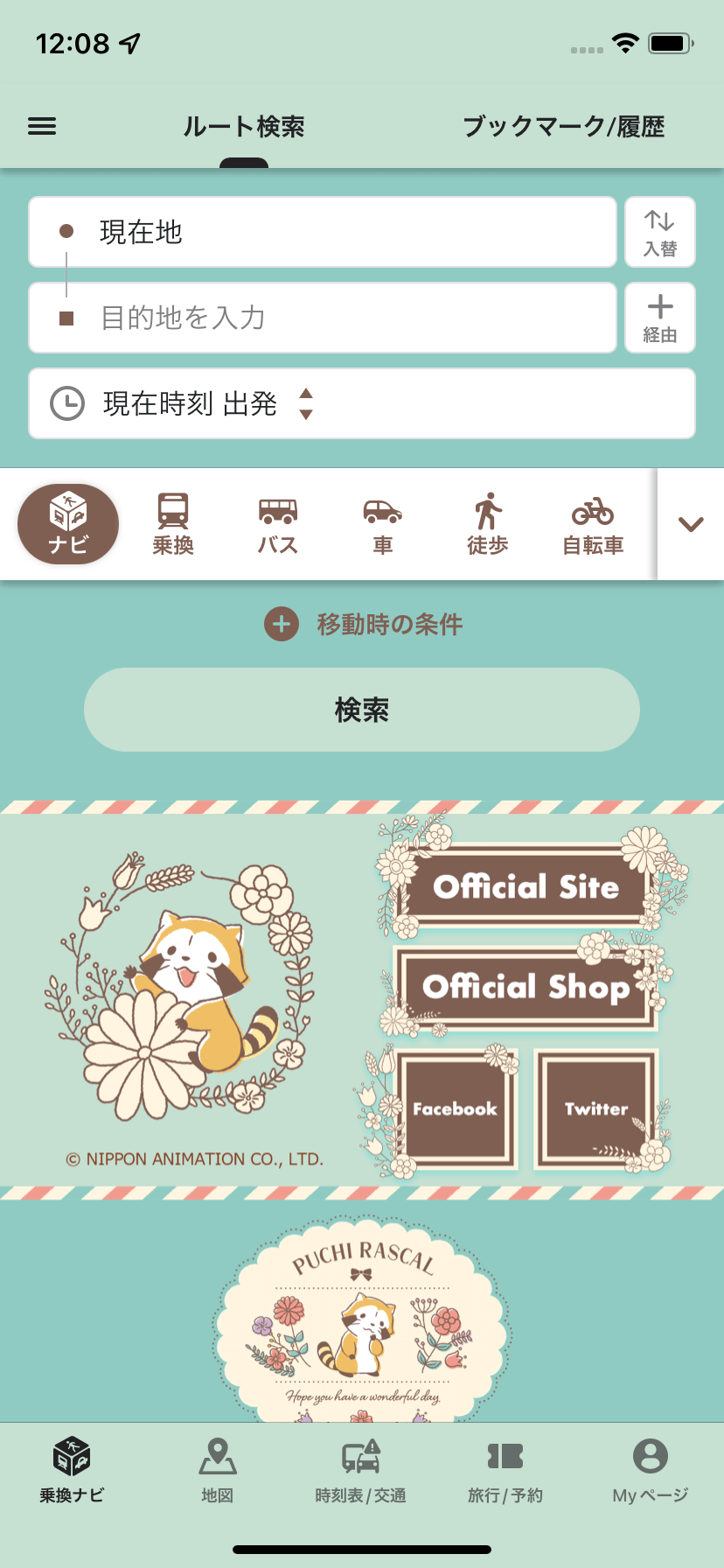Expand 移動時の条件 travel conditions
Screen dimensions: 724x1568
(x=363, y=624)
